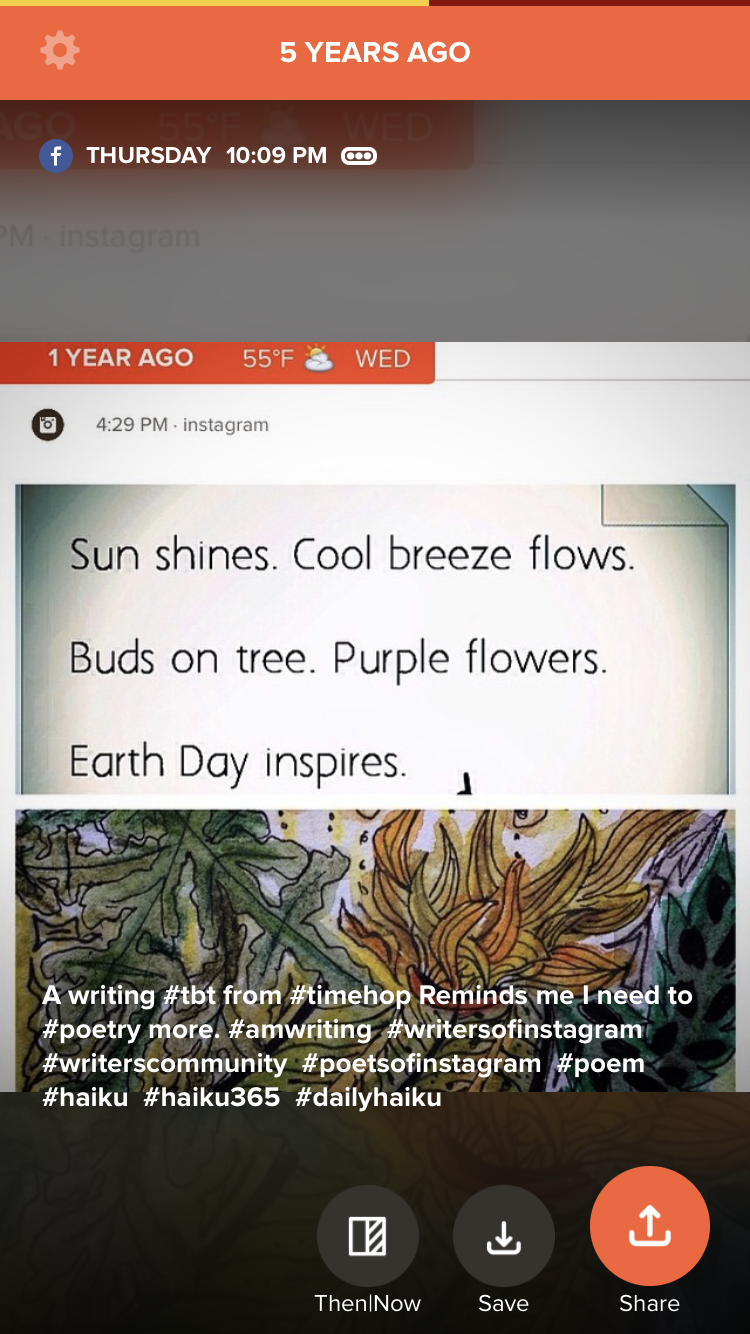
Task: Open the haiku photo memory
Action: [375, 716]
